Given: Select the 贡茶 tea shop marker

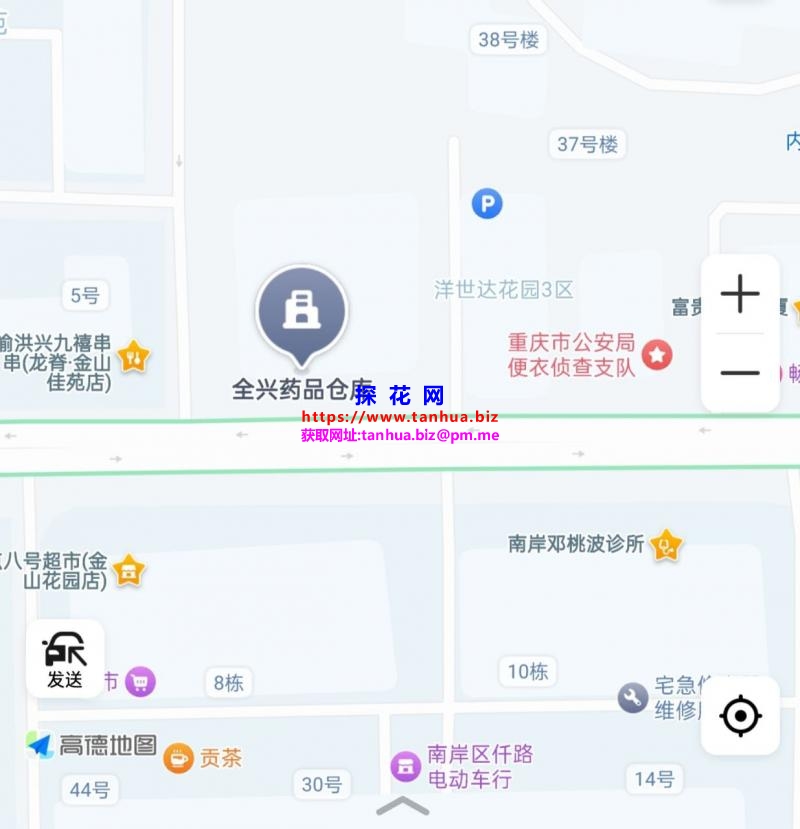Looking at the screenshot, I should coord(179,758).
